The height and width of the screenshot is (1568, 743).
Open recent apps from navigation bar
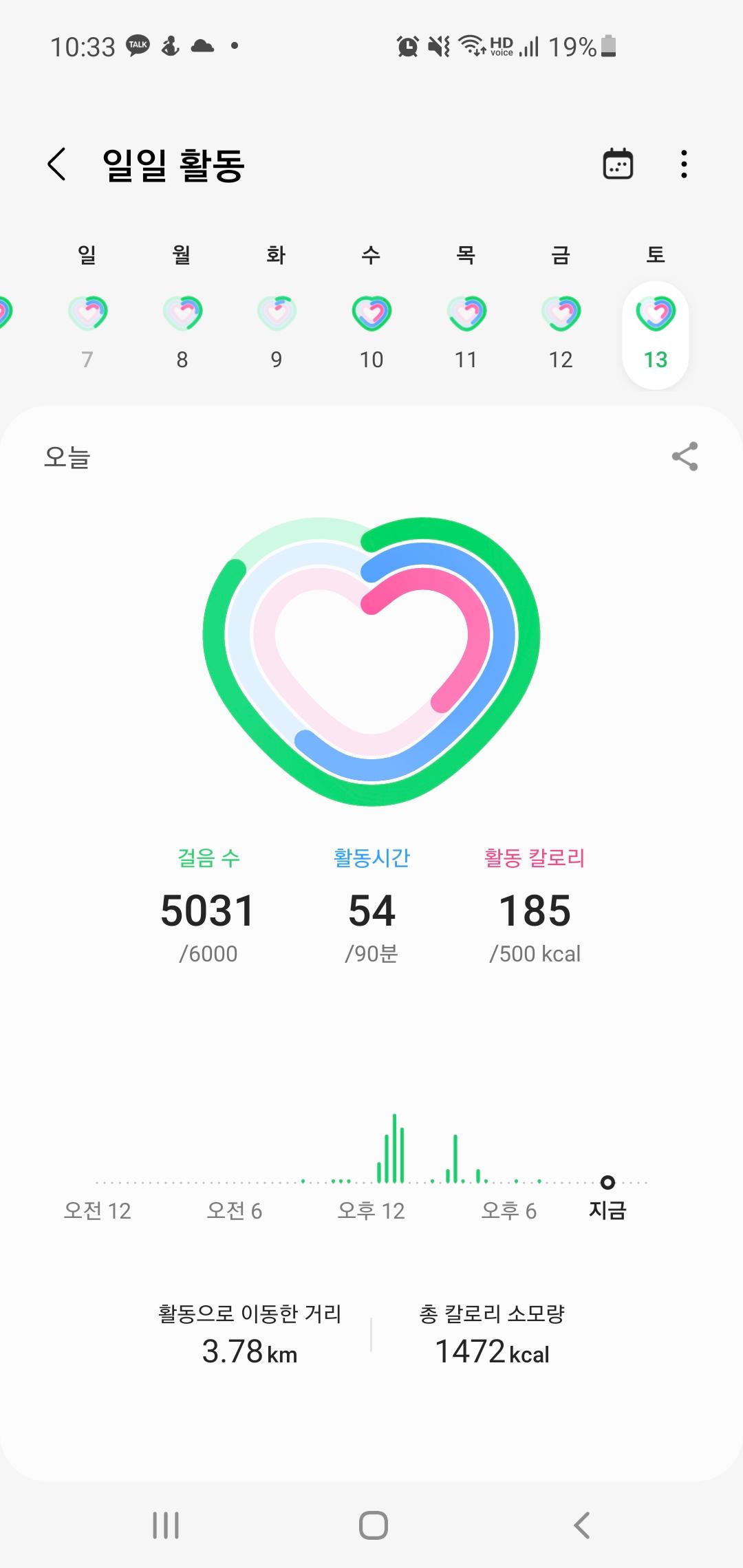pyautogui.click(x=166, y=1525)
